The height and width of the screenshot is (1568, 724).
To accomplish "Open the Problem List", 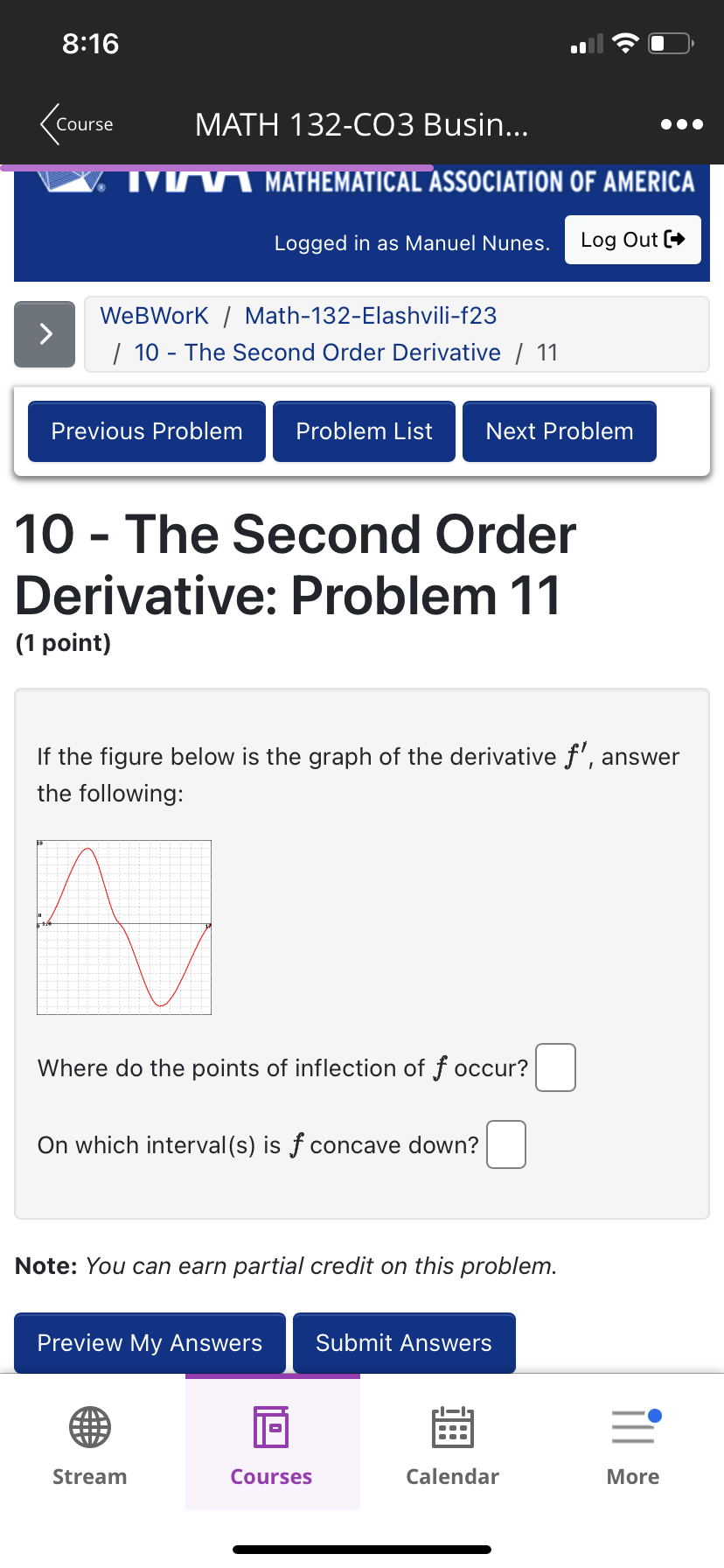I will click(x=364, y=430).
